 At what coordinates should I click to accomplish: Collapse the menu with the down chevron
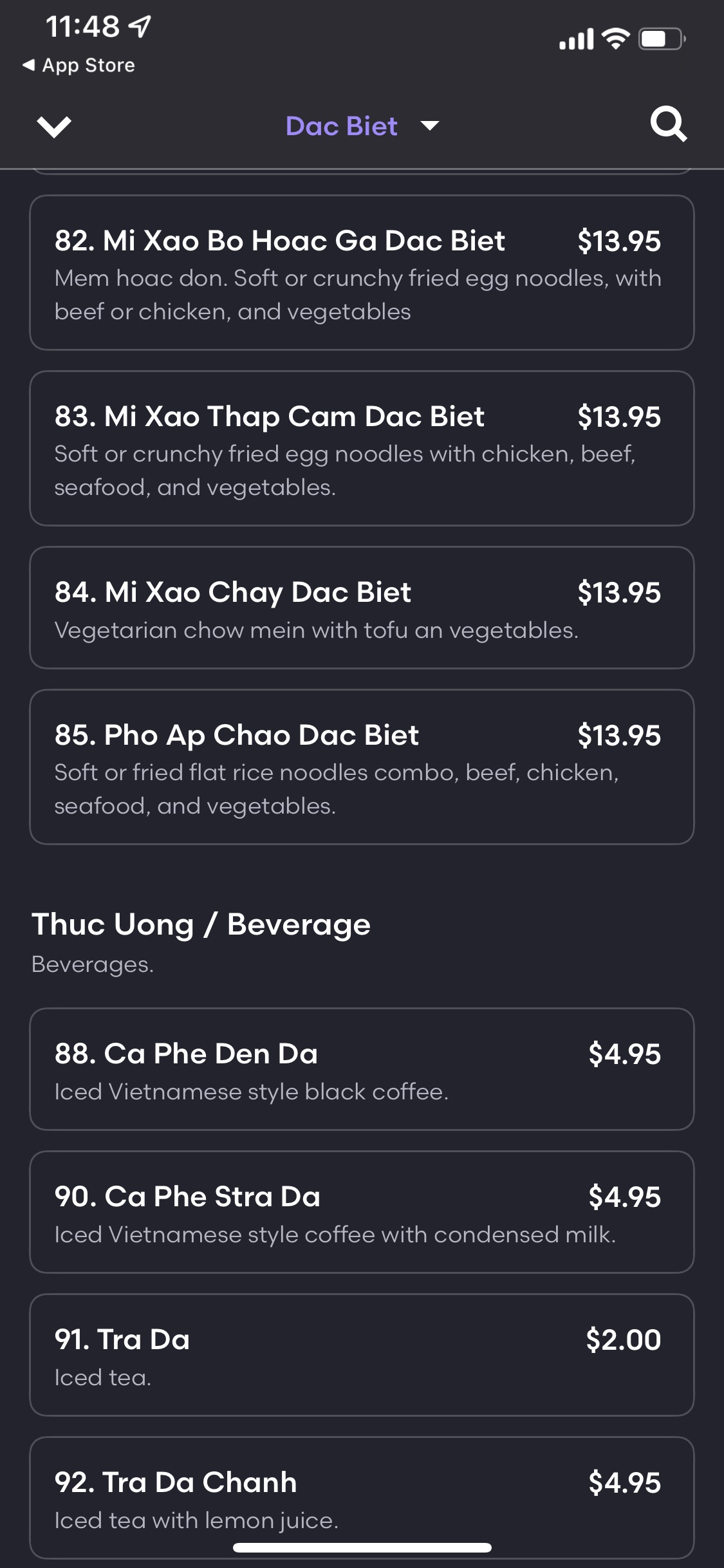point(54,126)
